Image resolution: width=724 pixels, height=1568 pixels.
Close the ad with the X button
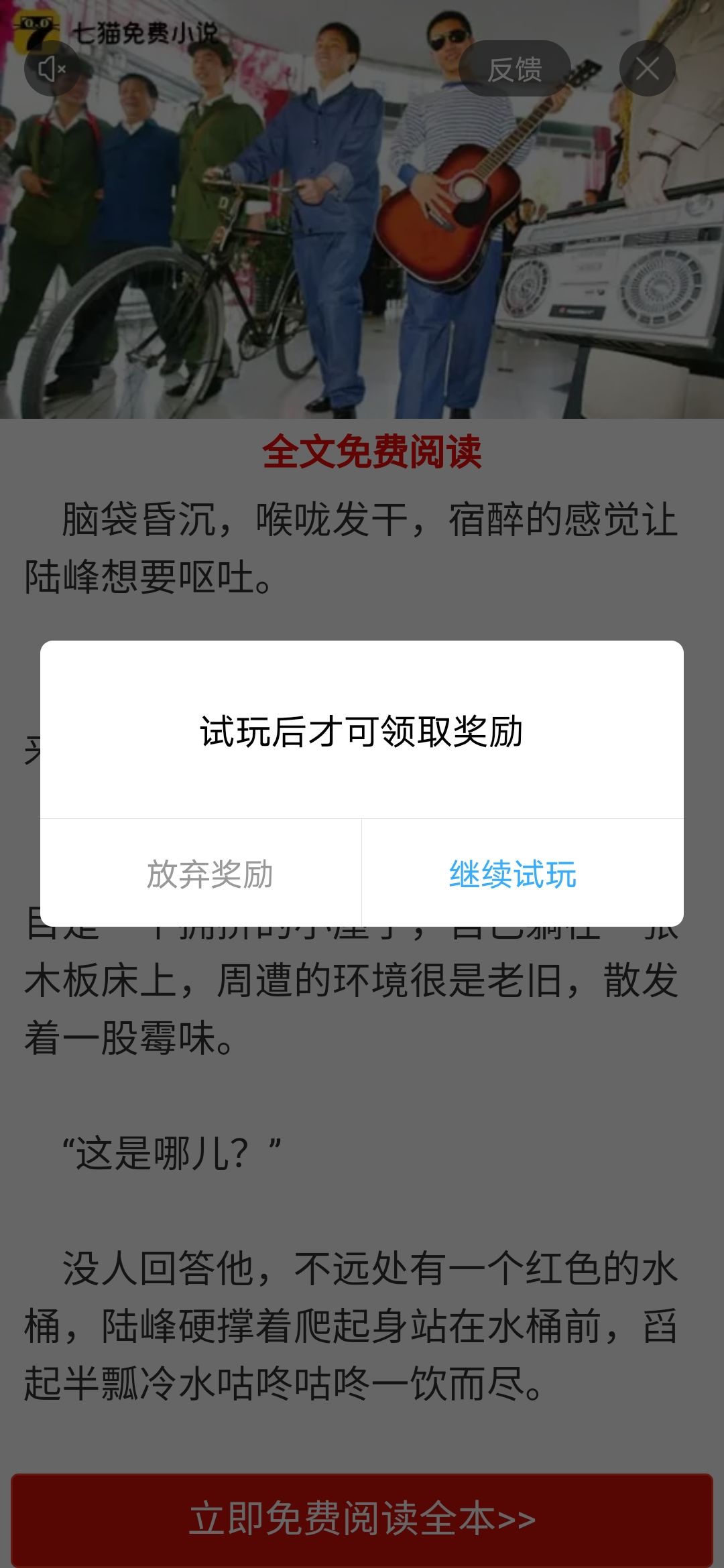tap(647, 68)
